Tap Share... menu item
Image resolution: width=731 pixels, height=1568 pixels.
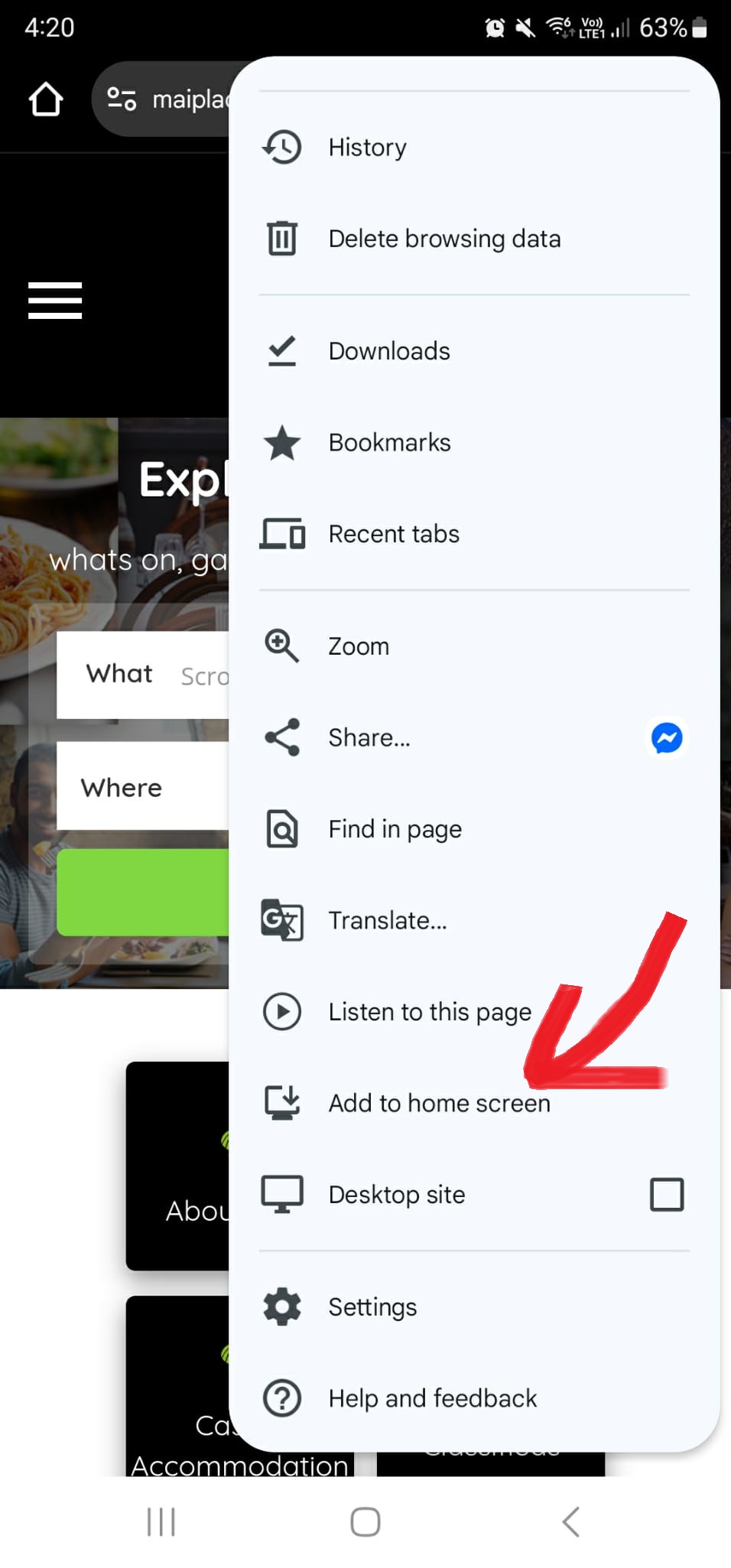369,737
